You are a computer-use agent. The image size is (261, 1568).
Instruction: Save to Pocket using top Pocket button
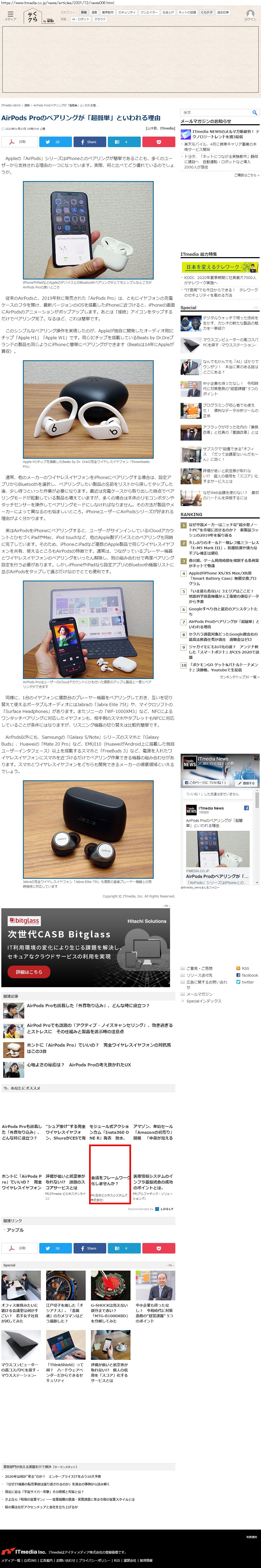(158, 142)
